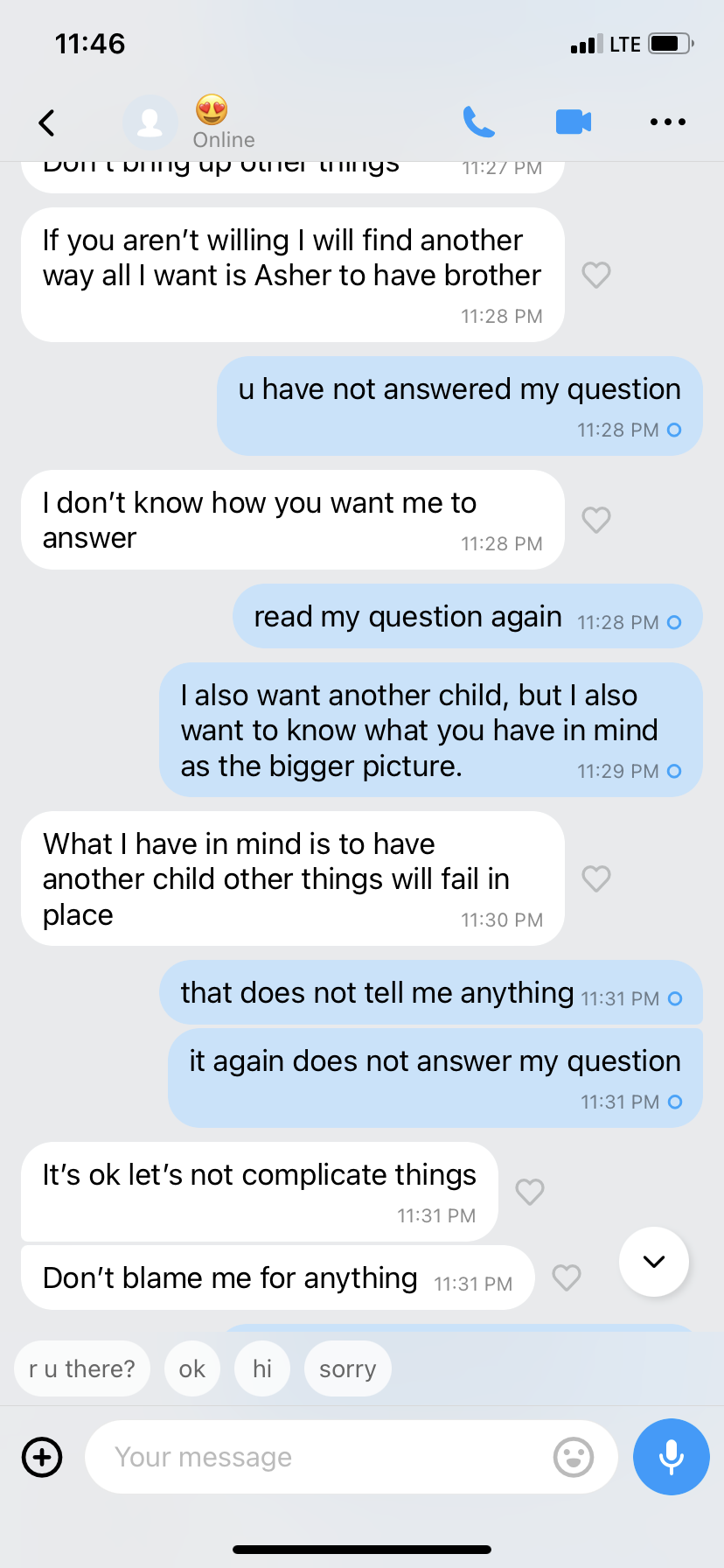
Task: Open the plus attachment menu
Action: [x=42, y=1457]
